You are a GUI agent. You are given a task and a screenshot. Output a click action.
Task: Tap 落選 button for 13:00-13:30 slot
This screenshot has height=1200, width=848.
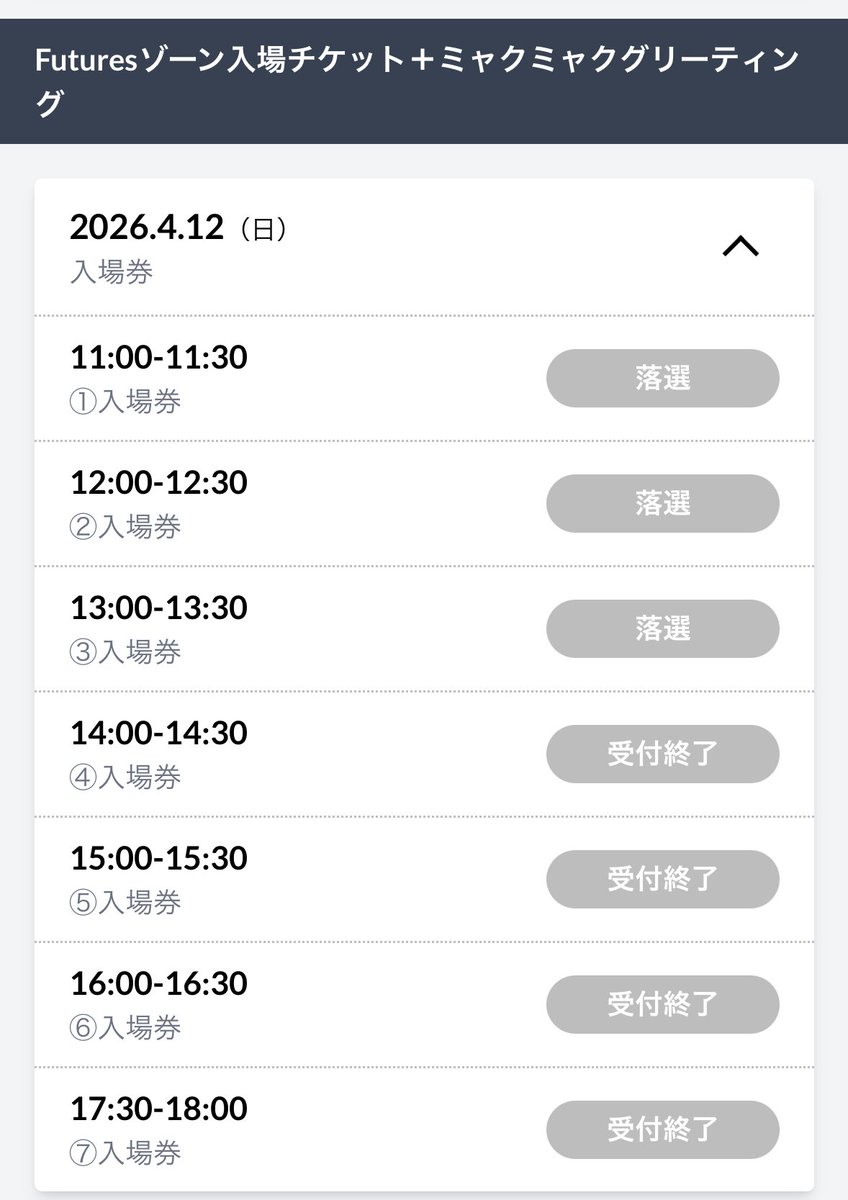tap(662, 629)
